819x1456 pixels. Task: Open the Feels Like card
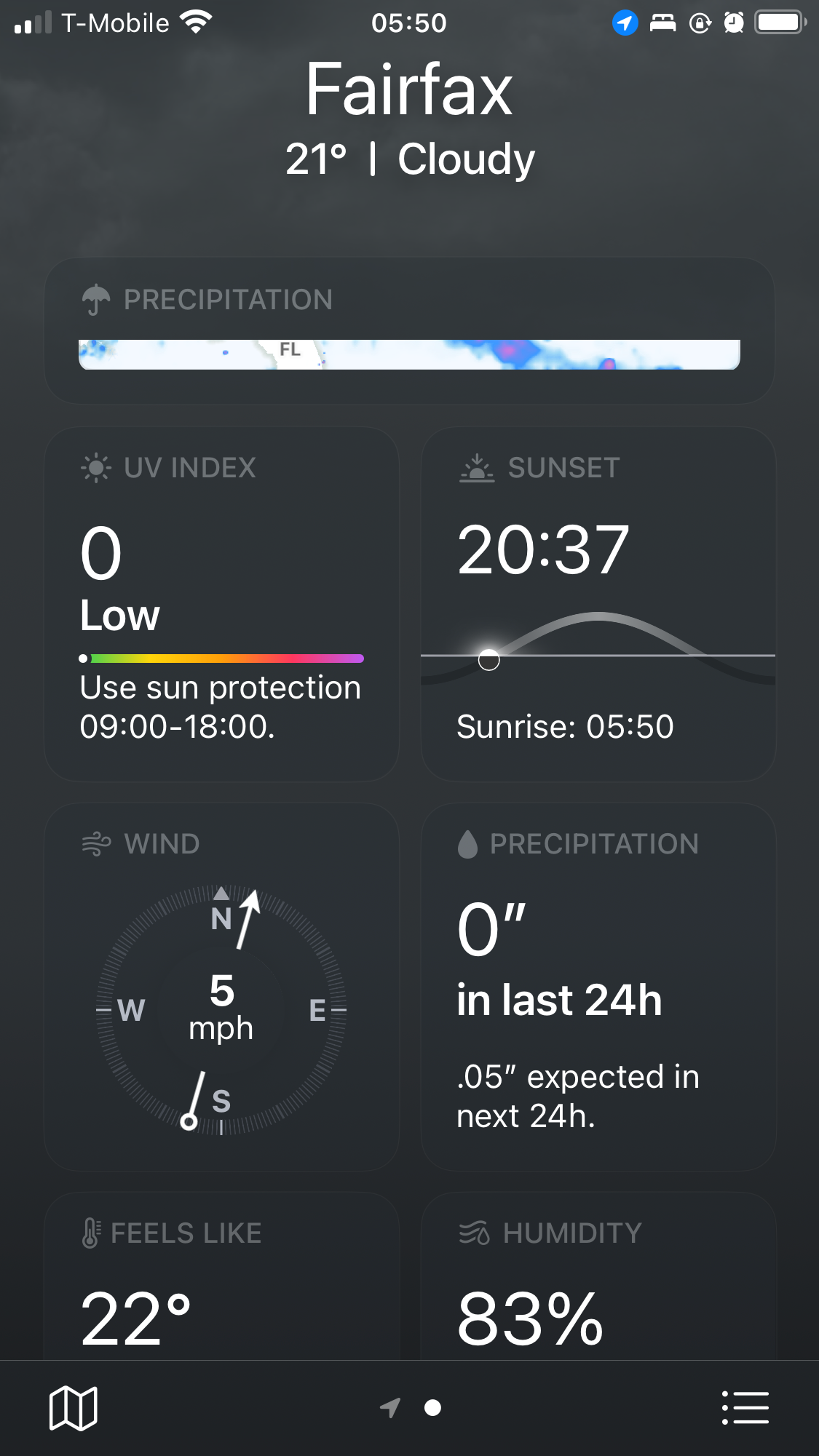[x=221, y=1276]
